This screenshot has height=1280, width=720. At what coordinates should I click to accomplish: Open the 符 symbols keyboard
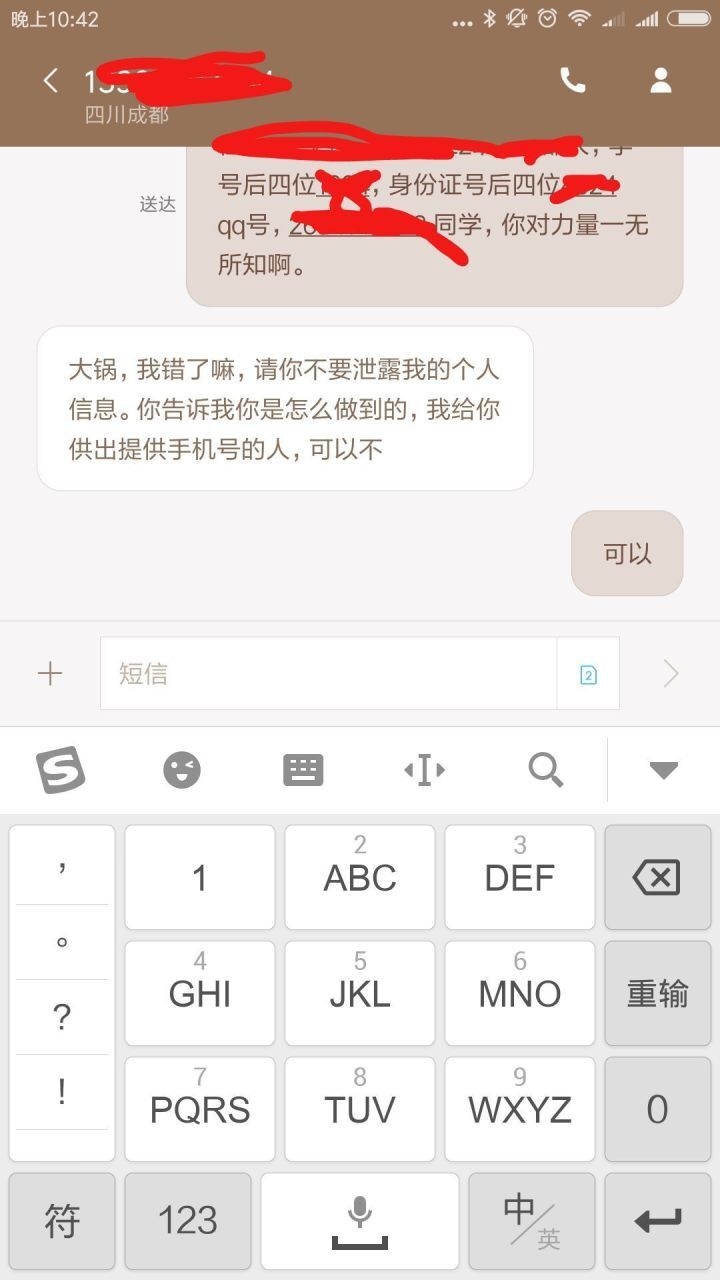(x=62, y=1220)
